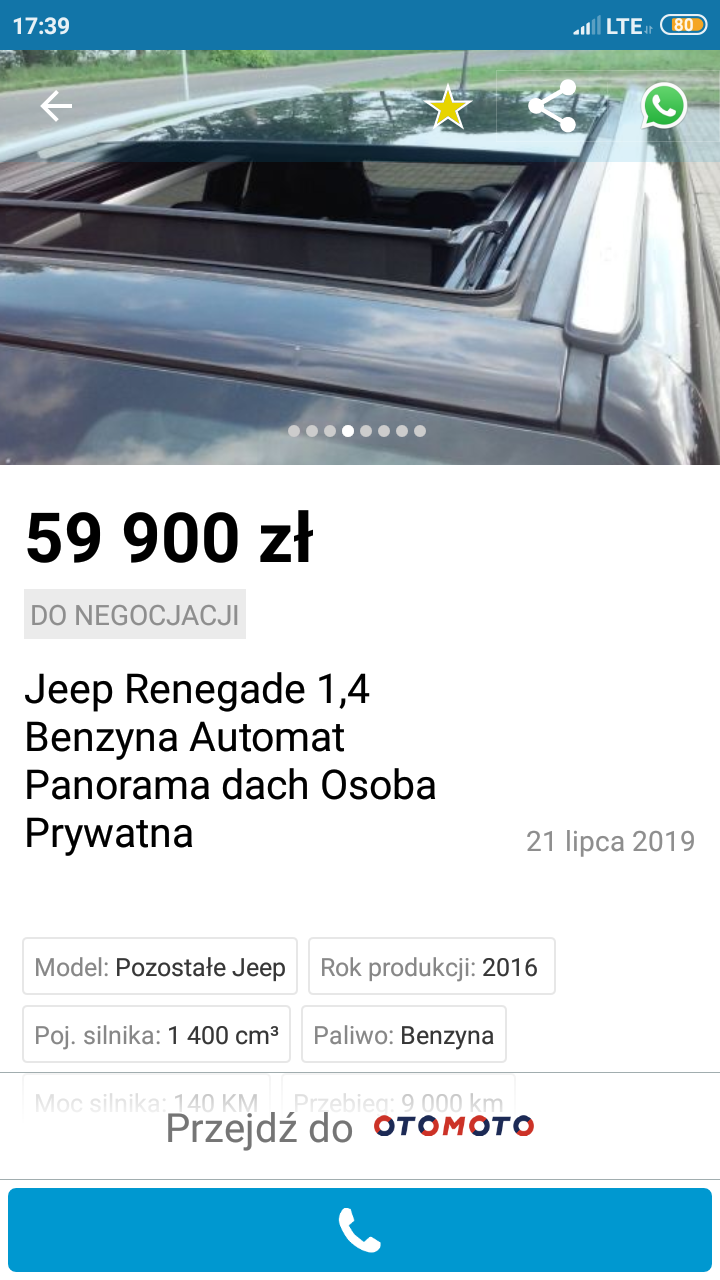The image size is (720, 1280).
Task: Tap the photo gallery page indicator dots
Action: click(357, 431)
